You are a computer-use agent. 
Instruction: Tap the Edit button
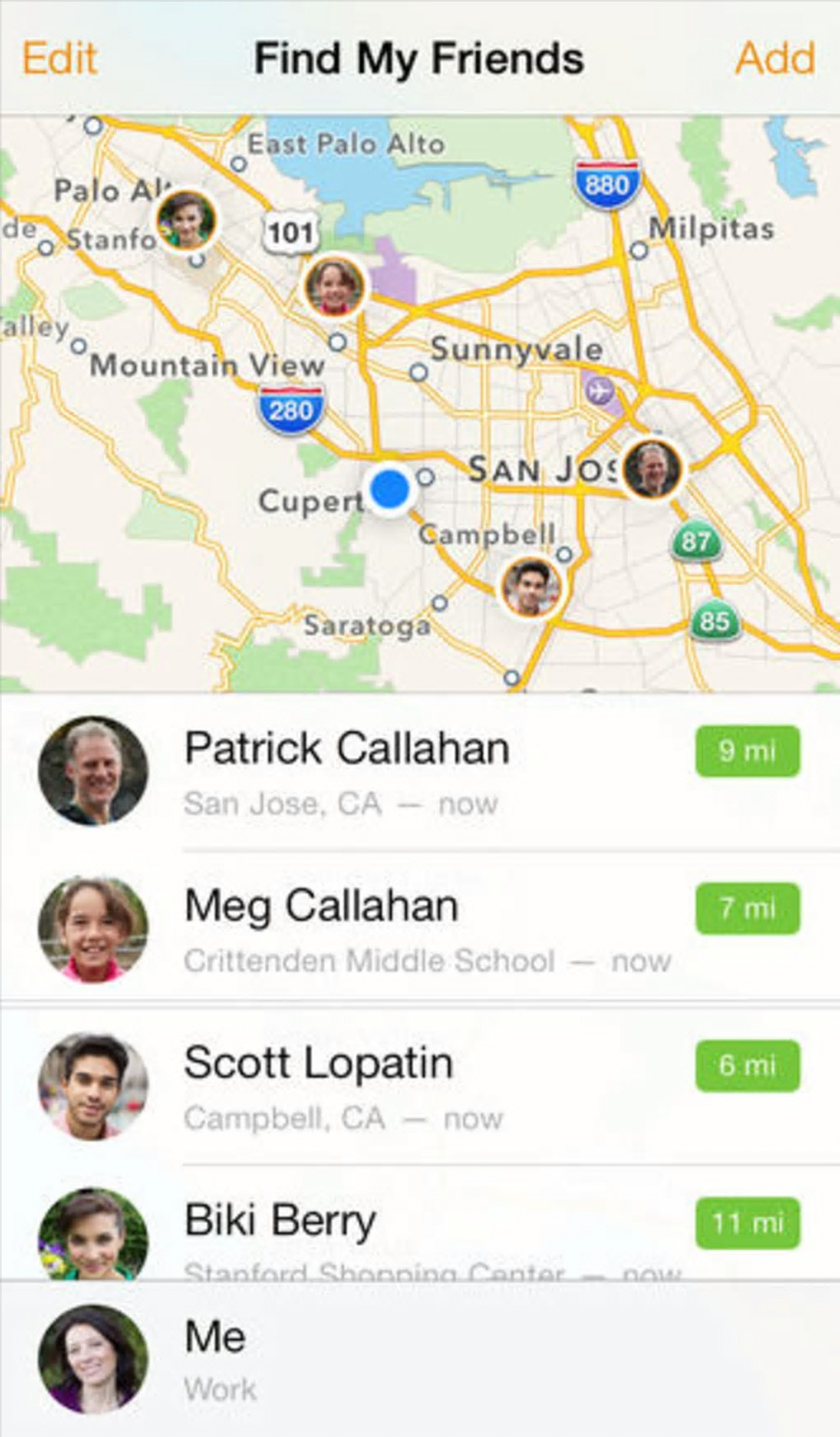click(59, 58)
